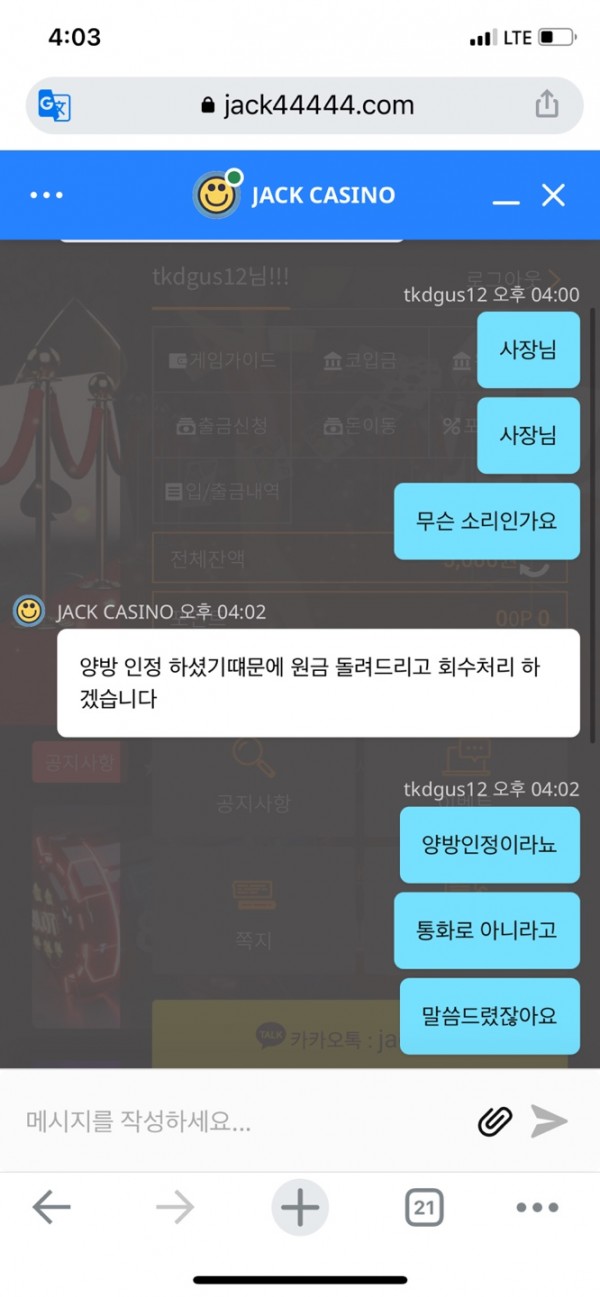View the 21 open tabs
The height and width of the screenshot is (1297, 600).
[424, 1208]
